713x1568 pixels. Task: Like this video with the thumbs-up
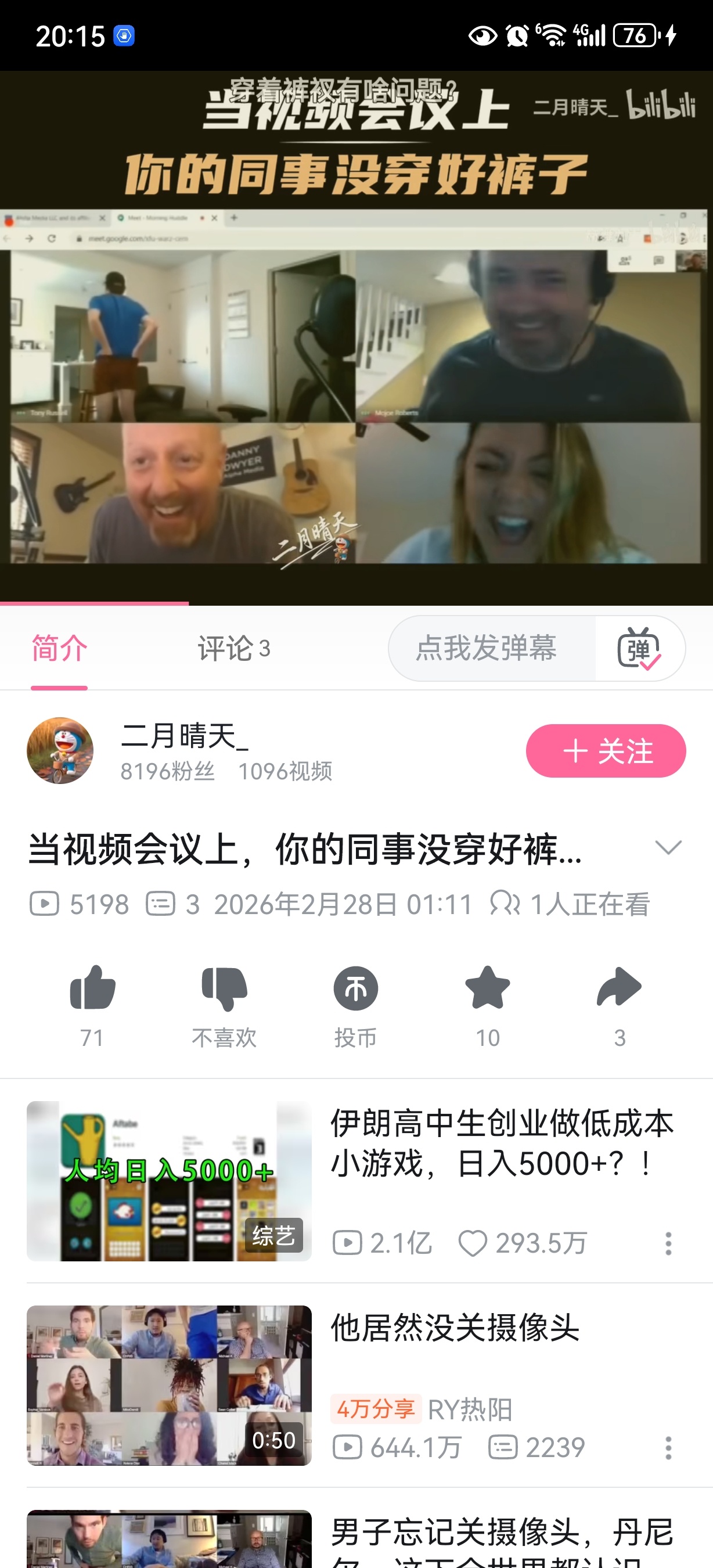pyautogui.click(x=92, y=988)
